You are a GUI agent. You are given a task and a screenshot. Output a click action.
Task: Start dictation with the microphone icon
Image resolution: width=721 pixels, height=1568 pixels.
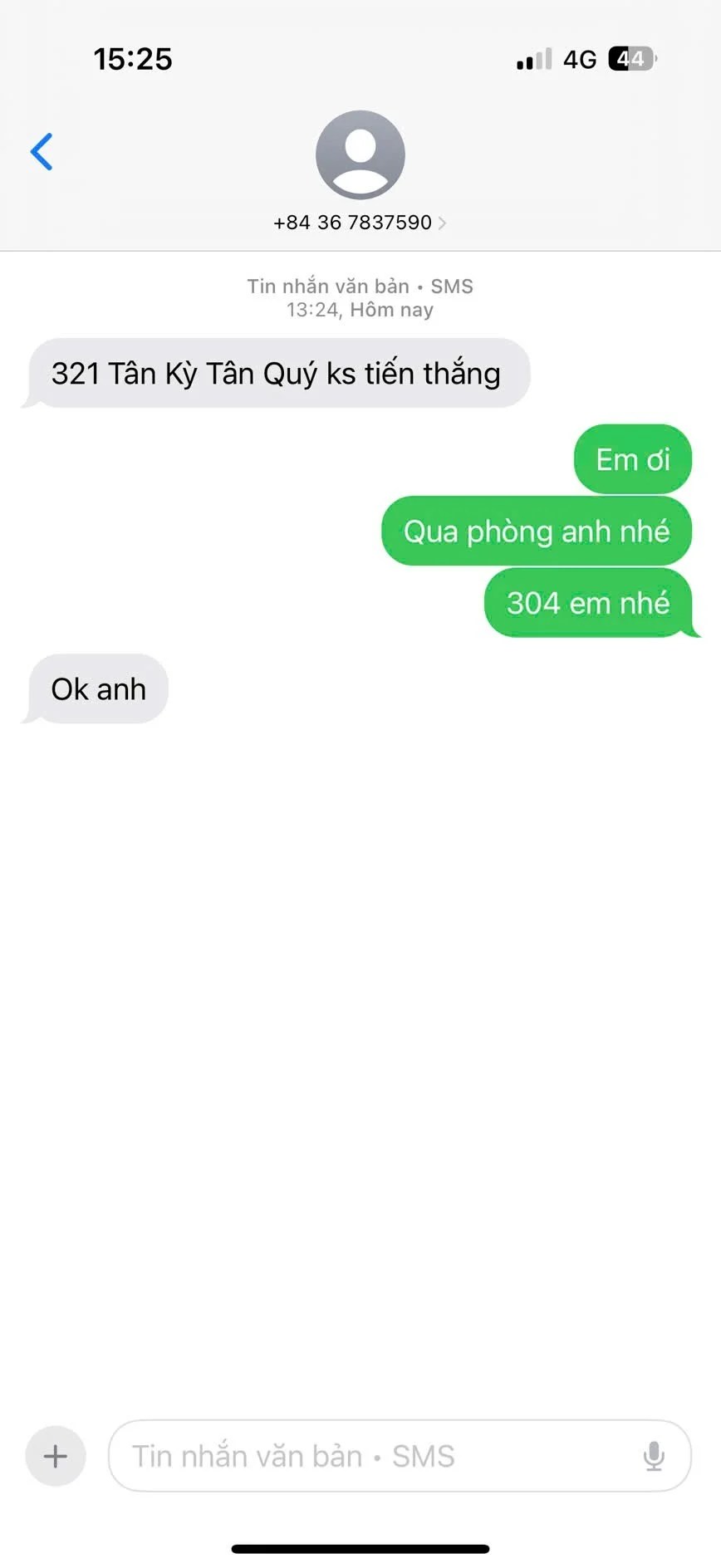click(x=654, y=1456)
